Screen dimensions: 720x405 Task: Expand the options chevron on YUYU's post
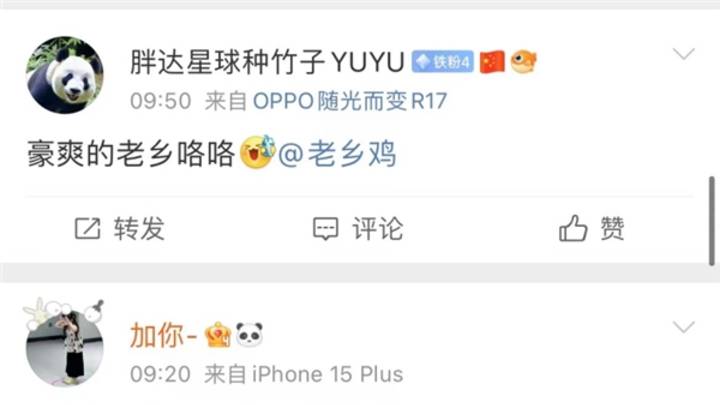click(684, 53)
